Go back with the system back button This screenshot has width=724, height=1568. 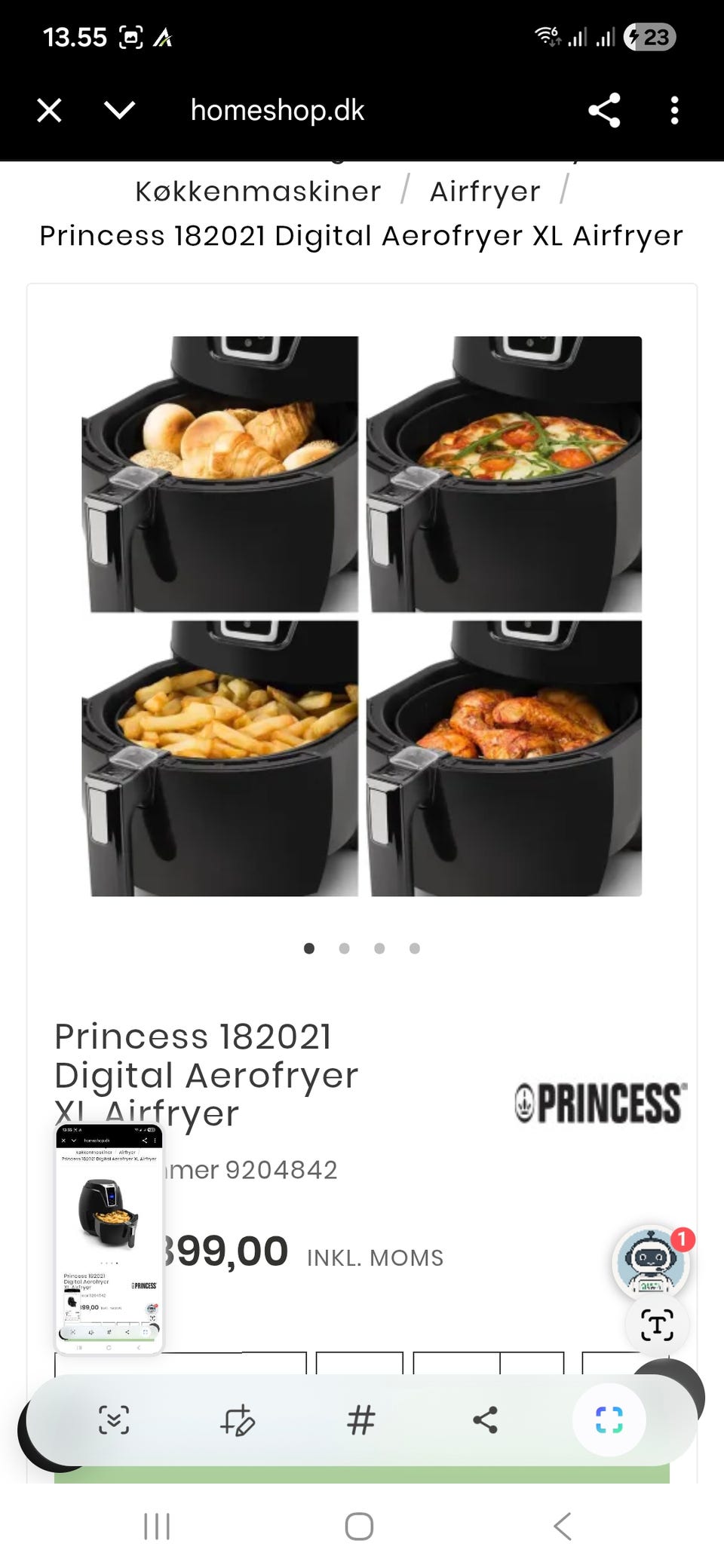[x=563, y=1527]
